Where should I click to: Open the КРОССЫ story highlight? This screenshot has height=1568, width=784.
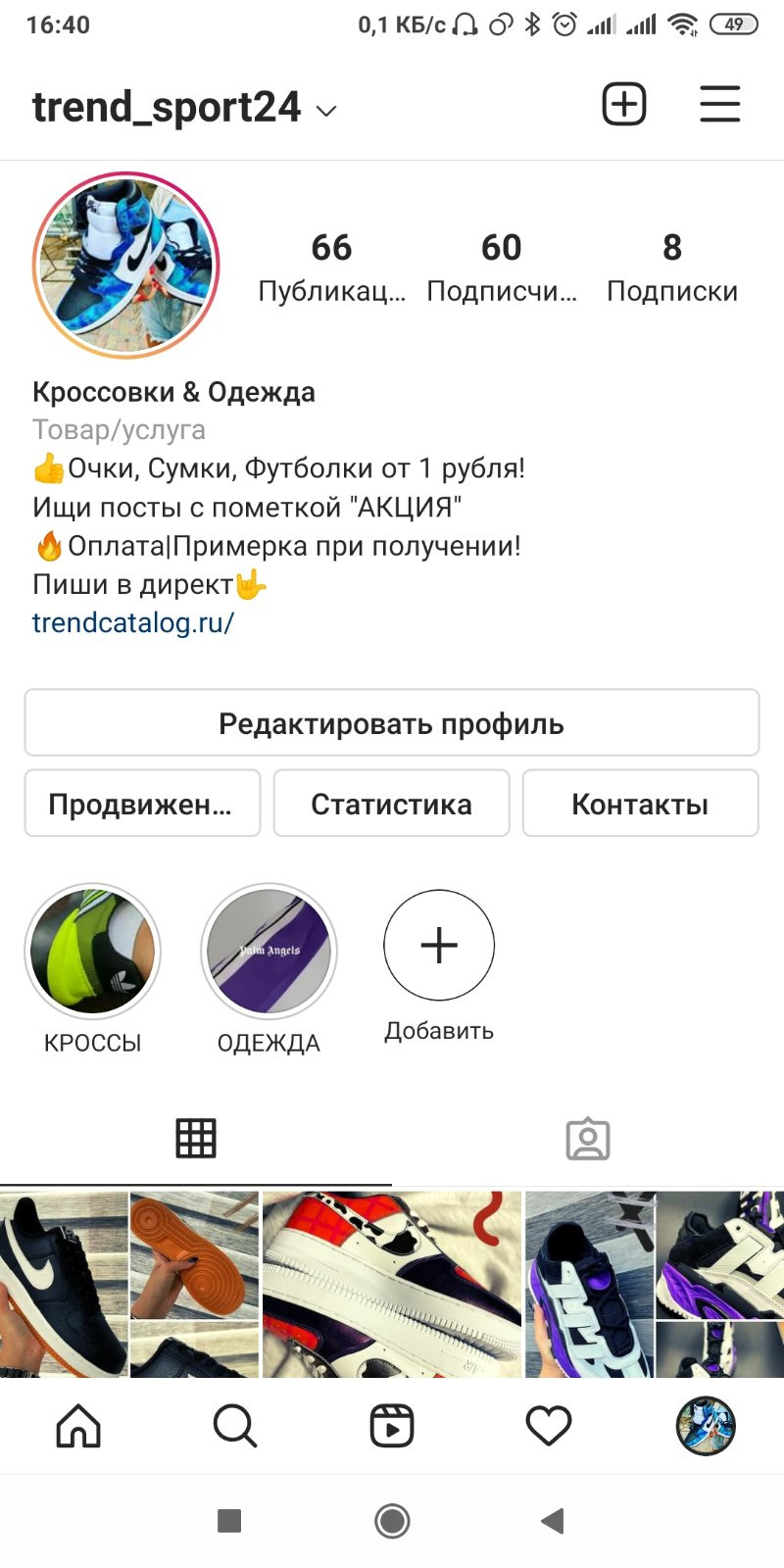pyautogui.click(x=93, y=952)
